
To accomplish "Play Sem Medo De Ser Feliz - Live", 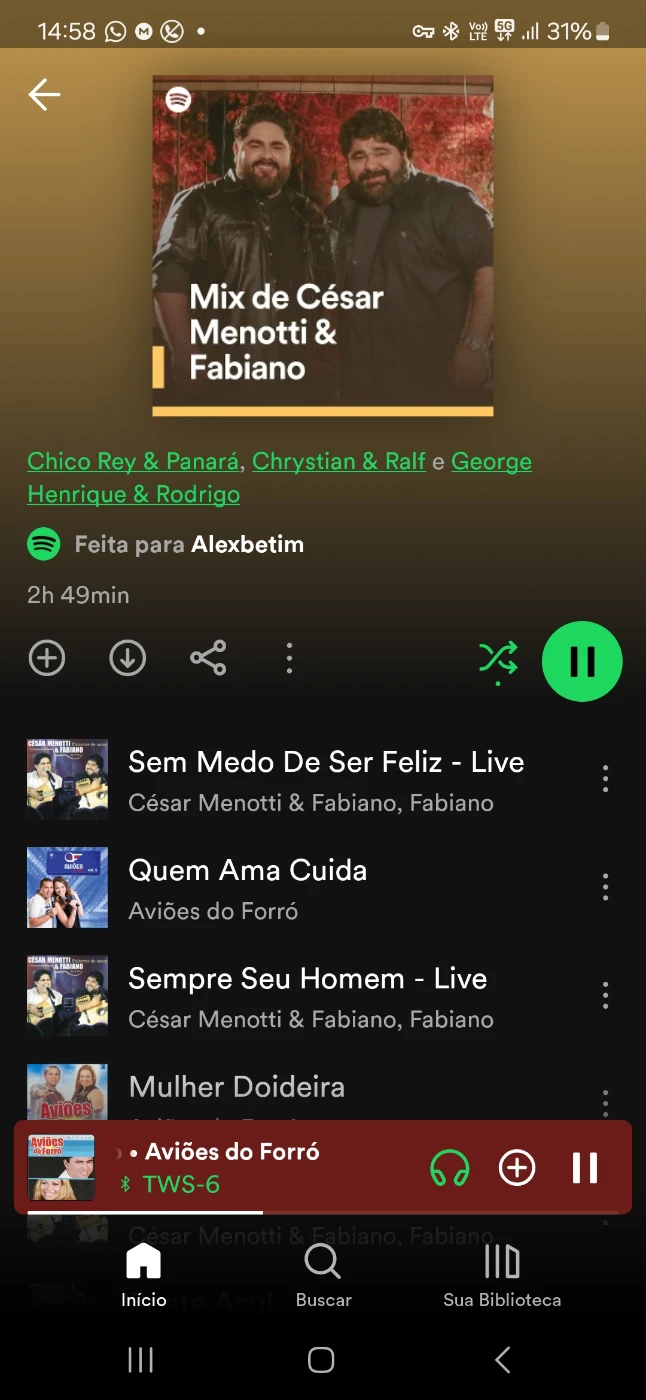I will 326,762.
